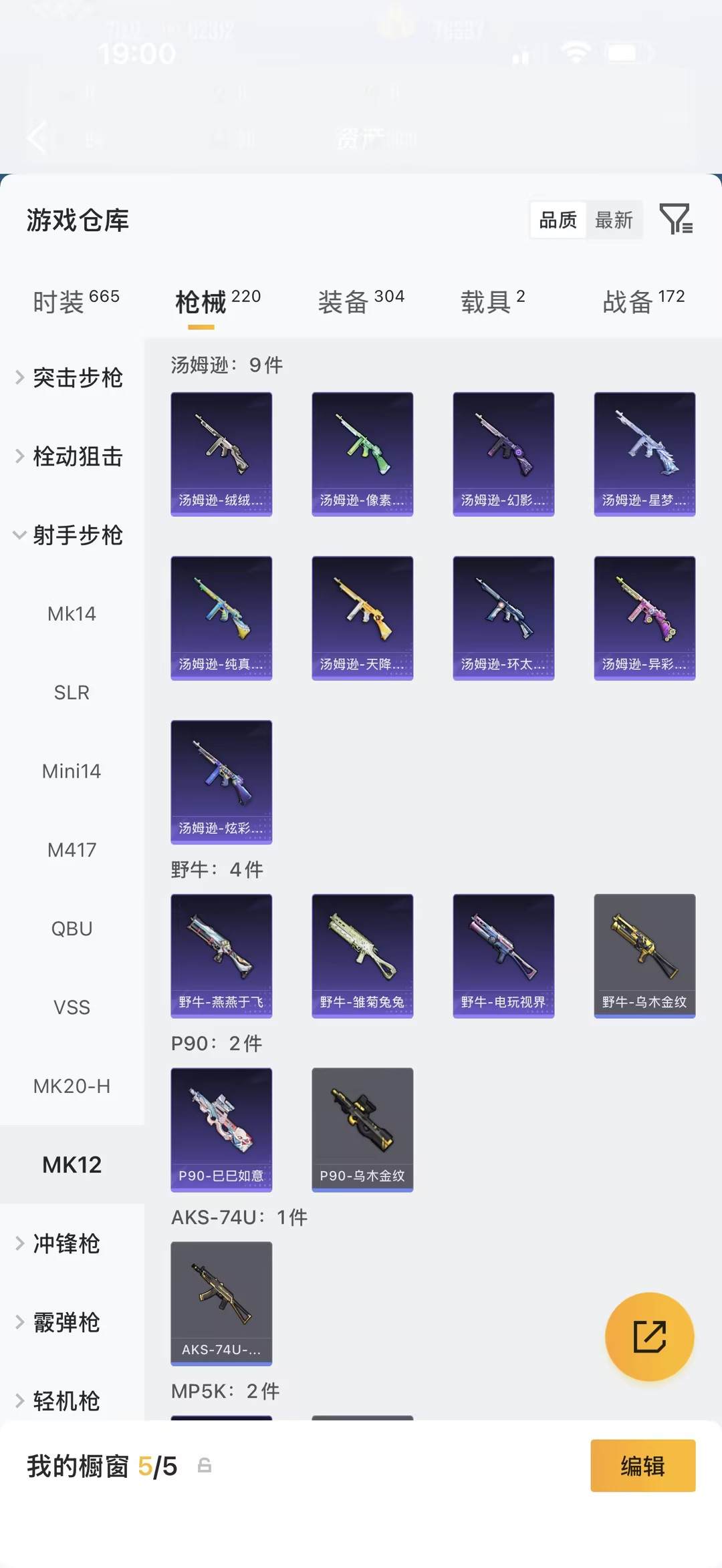Expand the 冲锋枪 category
The width and height of the screenshot is (722, 1568).
pos(67,1243)
